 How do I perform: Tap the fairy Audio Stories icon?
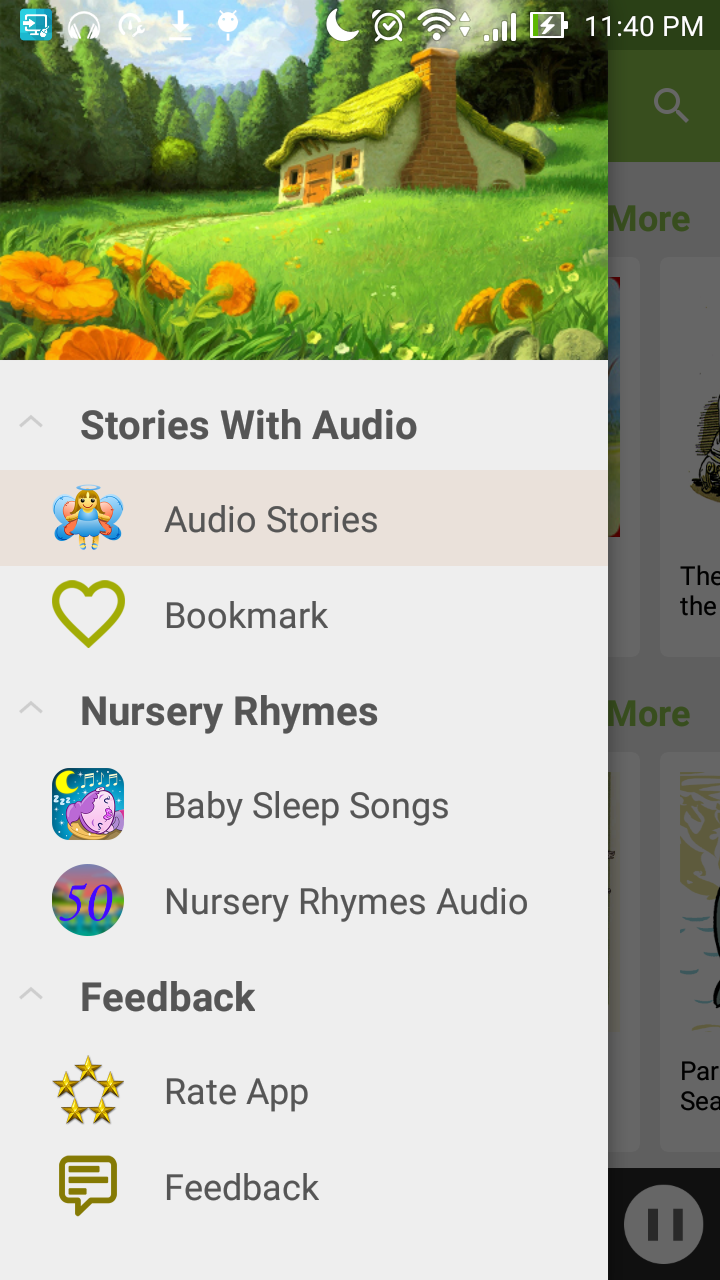88,518
